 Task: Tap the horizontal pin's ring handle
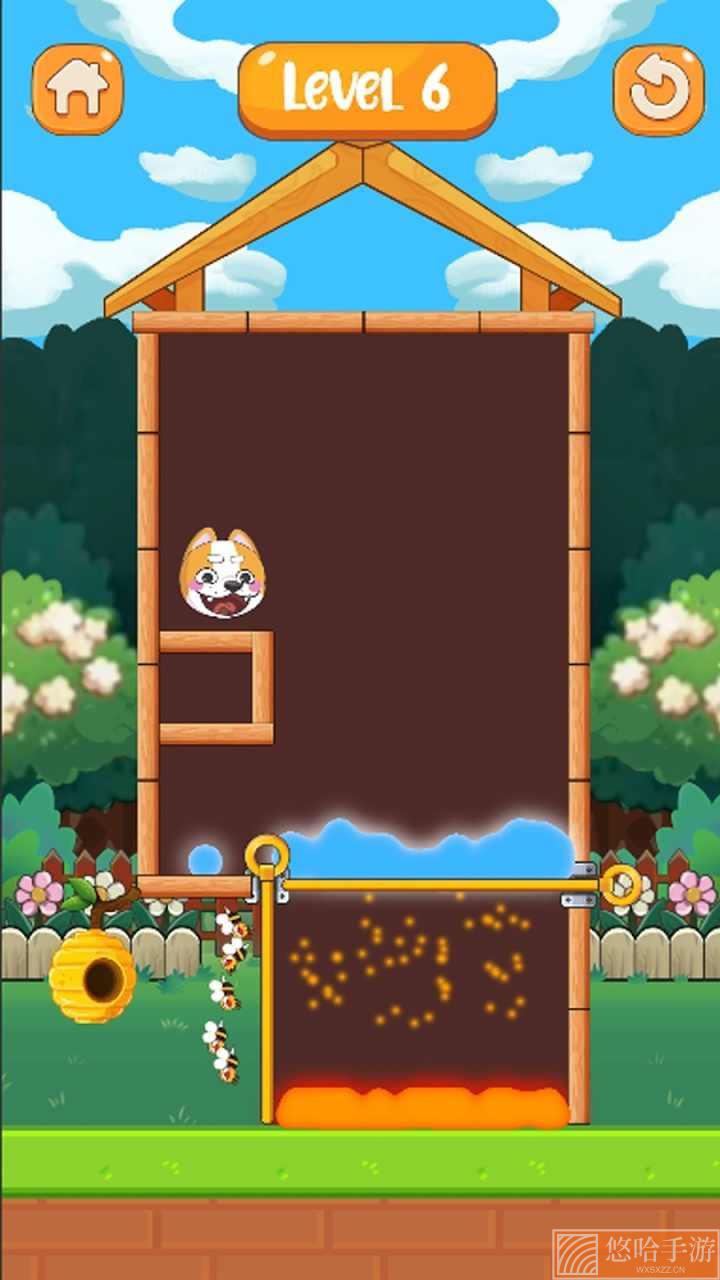click(621, 885)
